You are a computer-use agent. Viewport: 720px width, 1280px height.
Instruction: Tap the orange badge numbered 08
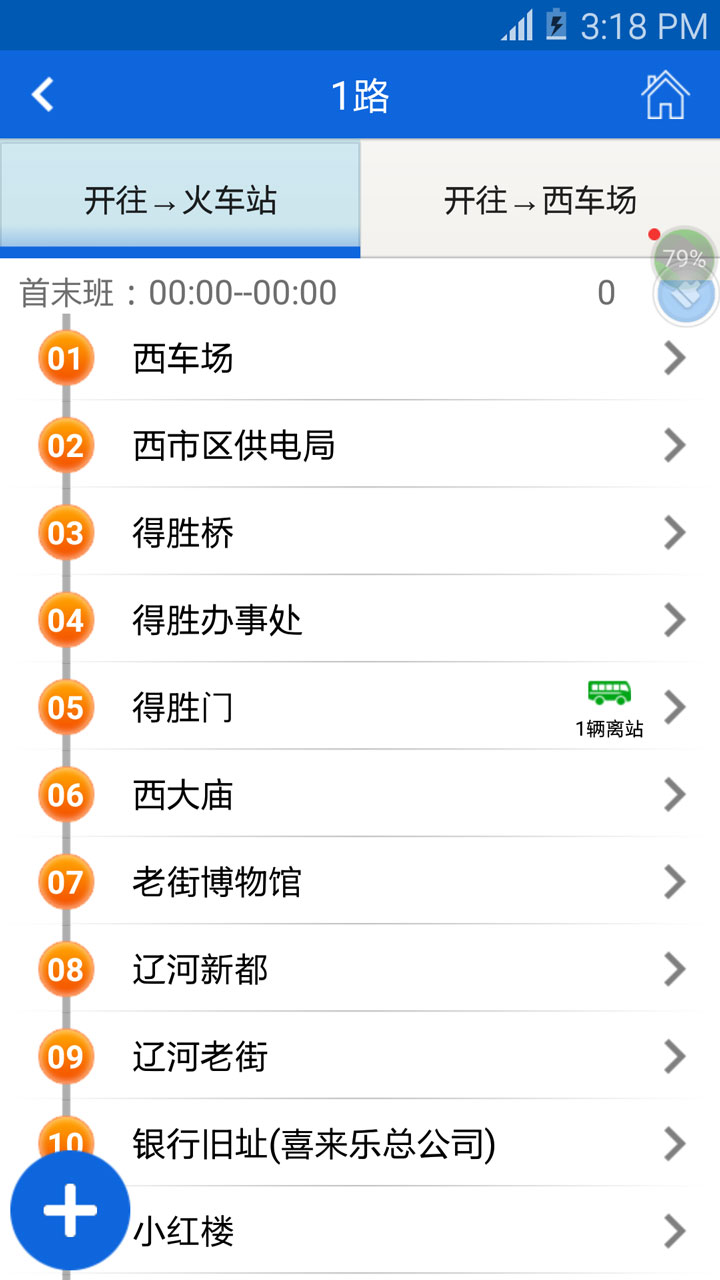pos(65,969)
